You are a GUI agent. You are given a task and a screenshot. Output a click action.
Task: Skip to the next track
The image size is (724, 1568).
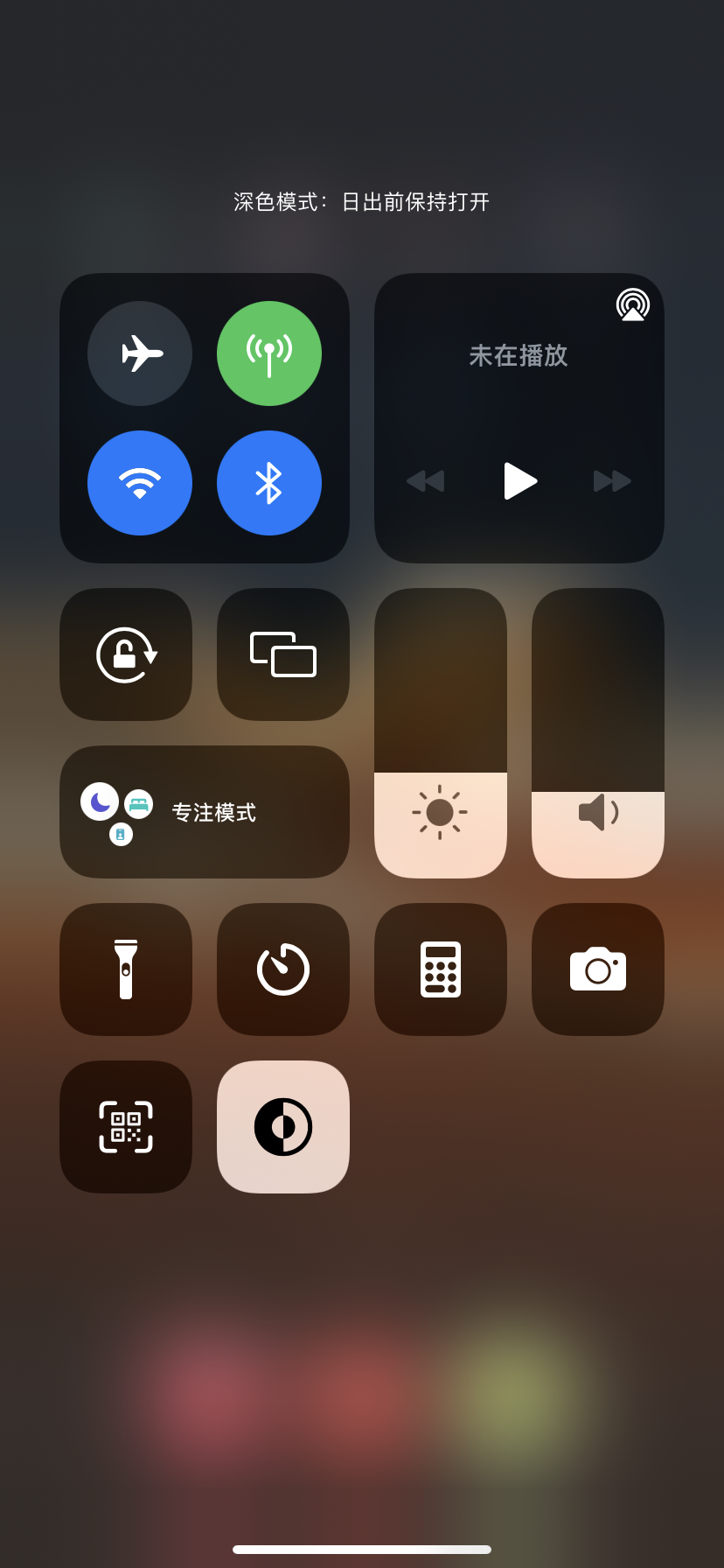(612, 480)
